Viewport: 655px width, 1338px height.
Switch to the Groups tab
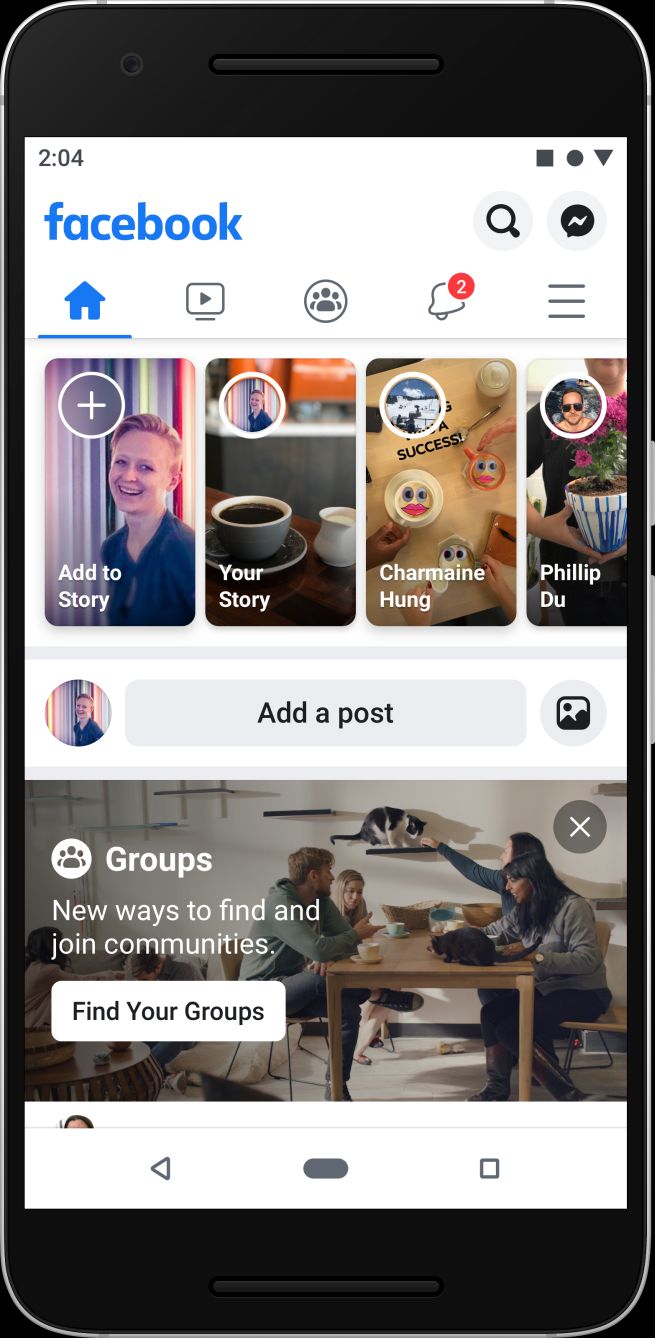pyautogui.click(x=325, y=300)
